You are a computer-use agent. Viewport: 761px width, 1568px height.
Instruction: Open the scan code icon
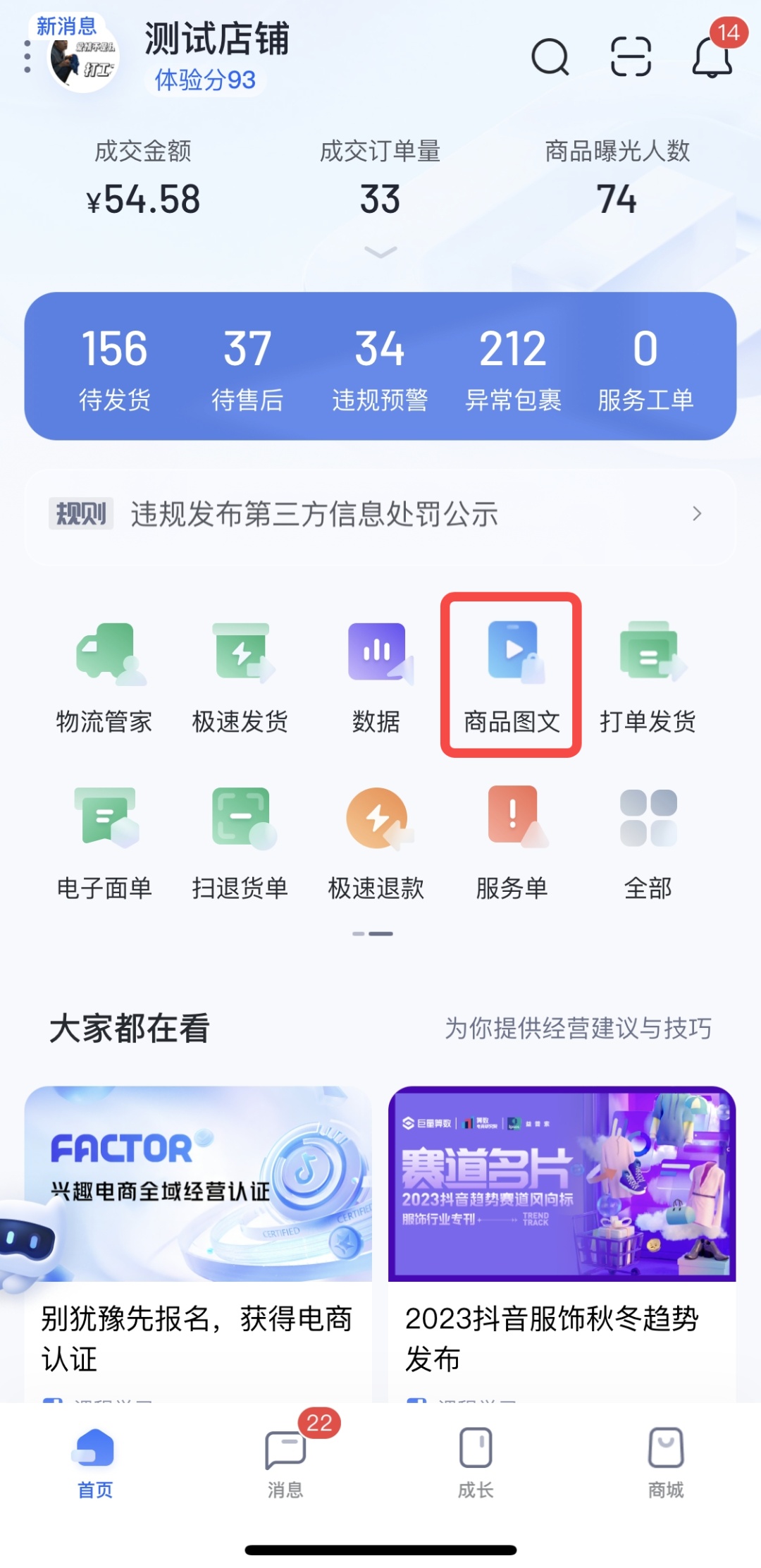(x=631, y=56)
